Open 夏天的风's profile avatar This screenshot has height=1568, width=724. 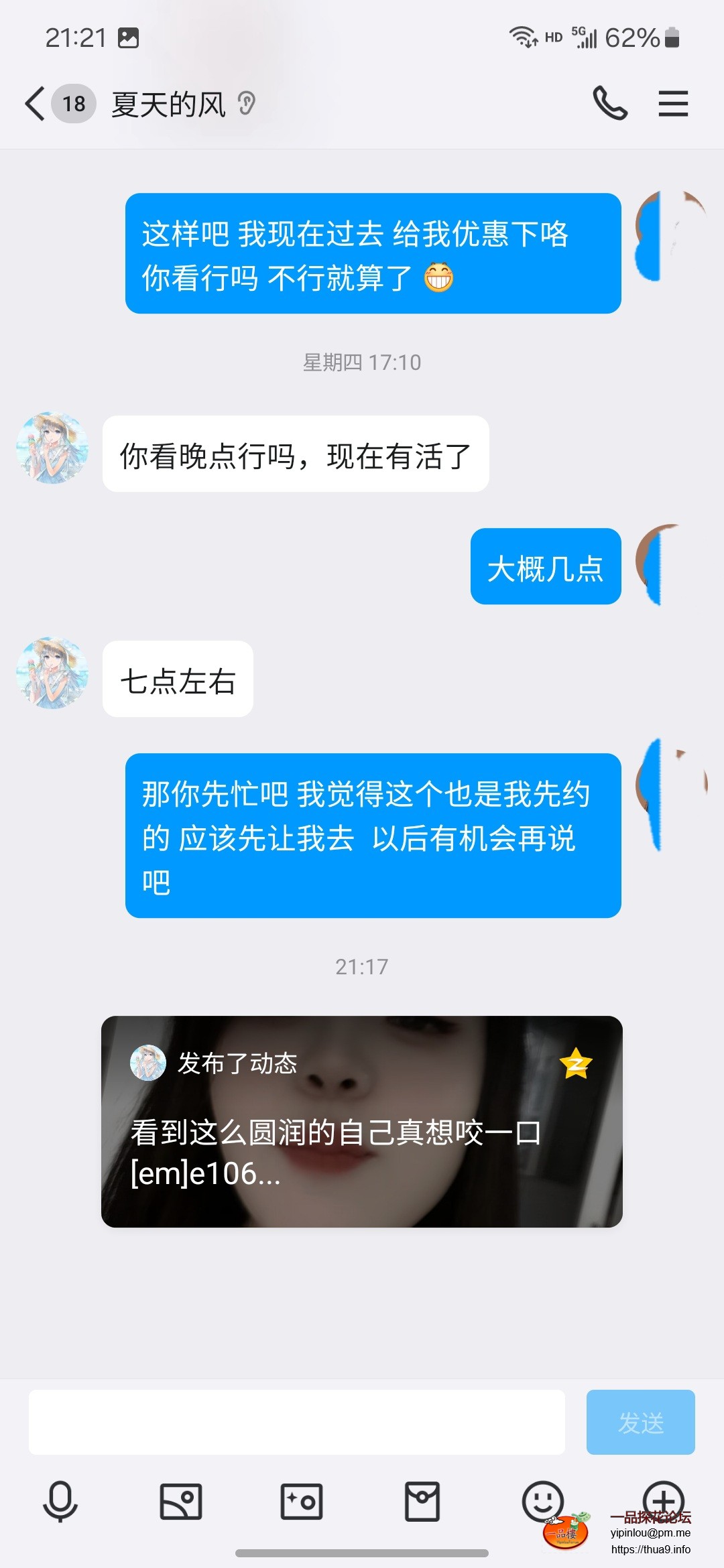pyautogui.click(x=52, y=448)
